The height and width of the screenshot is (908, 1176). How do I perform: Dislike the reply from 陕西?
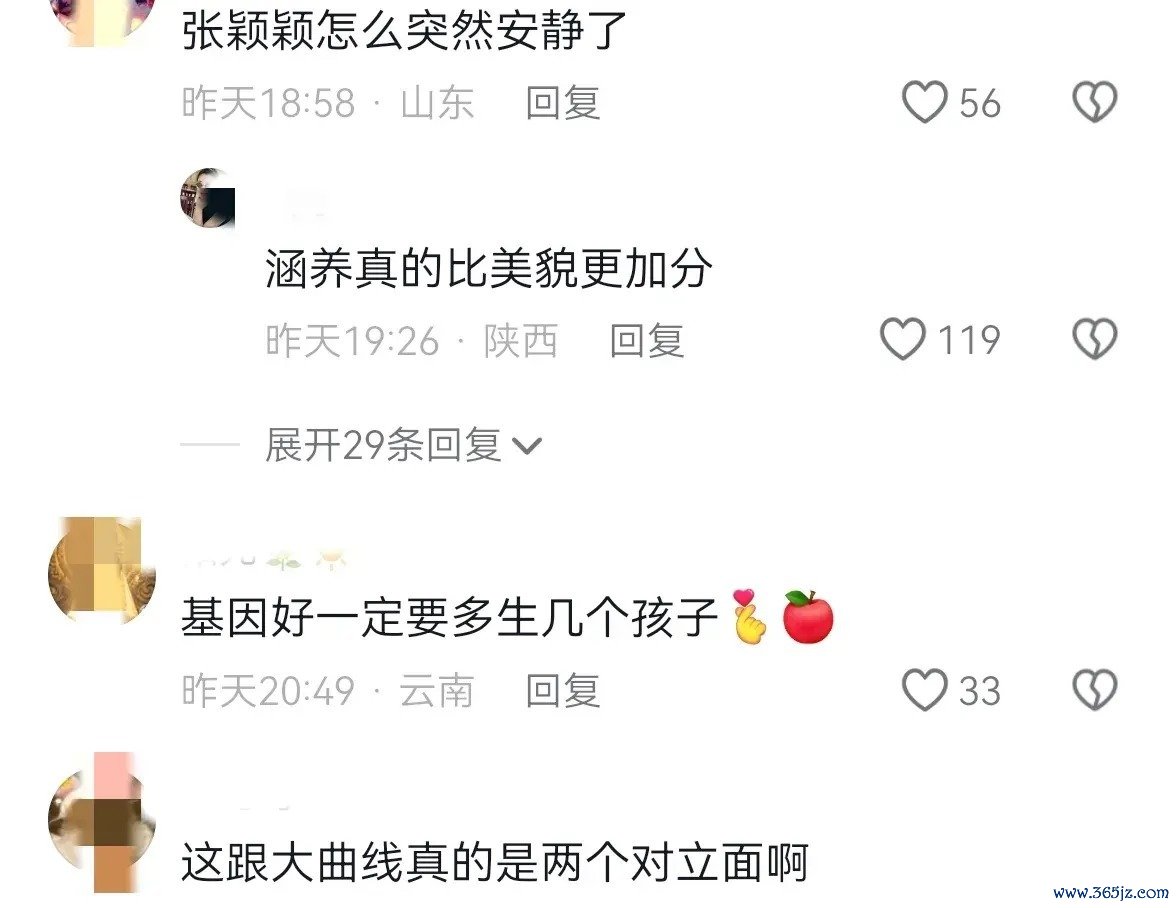pyautogui.click(x=1094, y=340)
